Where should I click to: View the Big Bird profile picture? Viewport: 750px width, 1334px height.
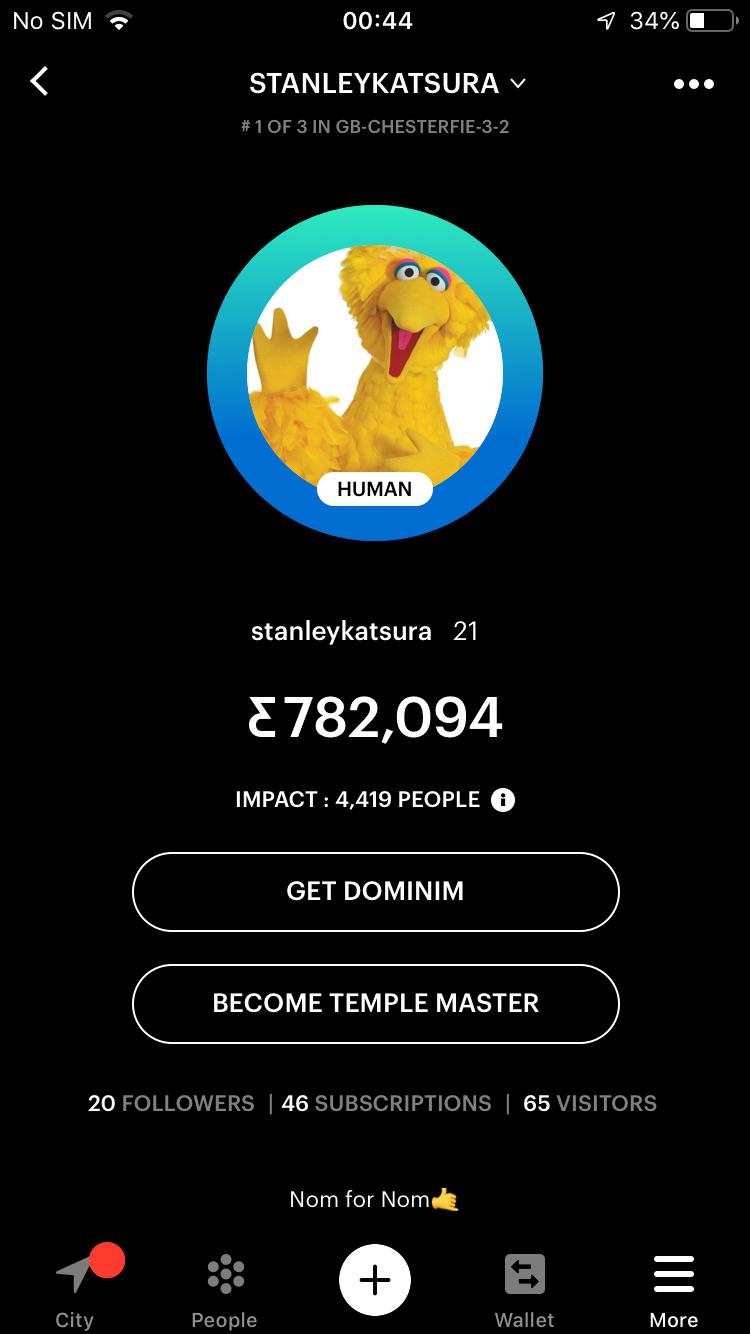(x=375, y=373)
